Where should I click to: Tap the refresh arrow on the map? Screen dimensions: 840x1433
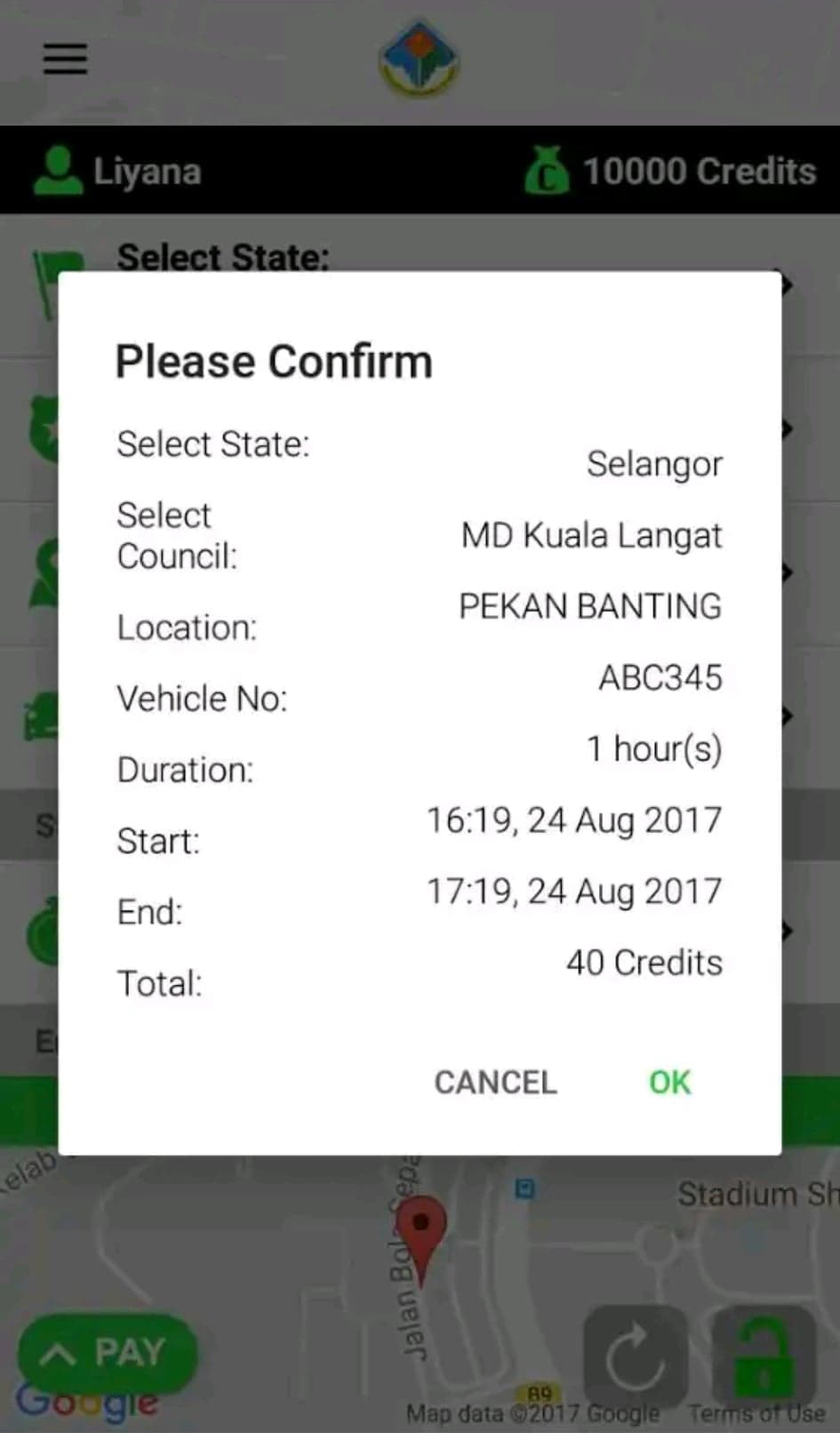[636, 1357]
